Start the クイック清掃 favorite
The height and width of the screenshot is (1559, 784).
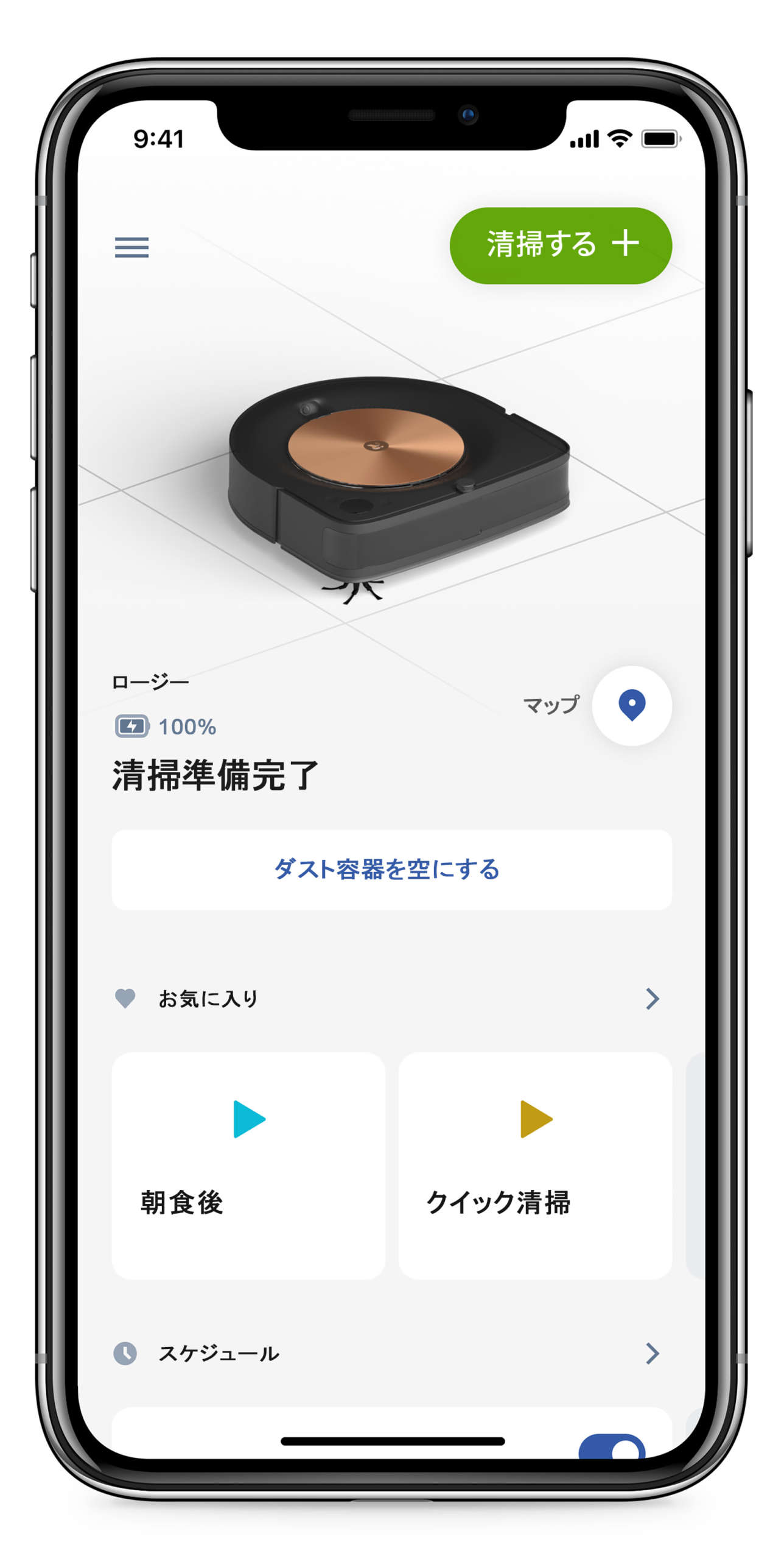point(535,1164)
